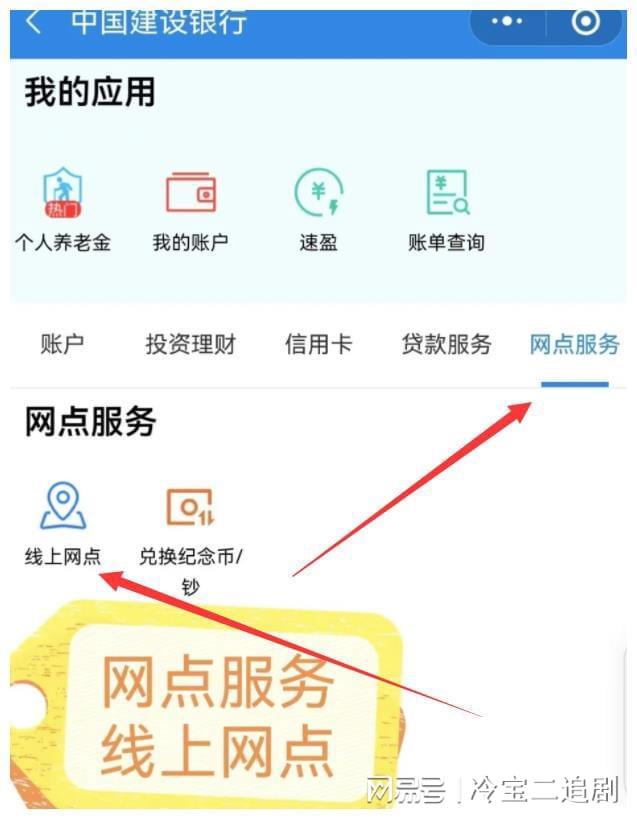Open the mini program more options menu
Viewport: 637px width, 819px height.
507,21
